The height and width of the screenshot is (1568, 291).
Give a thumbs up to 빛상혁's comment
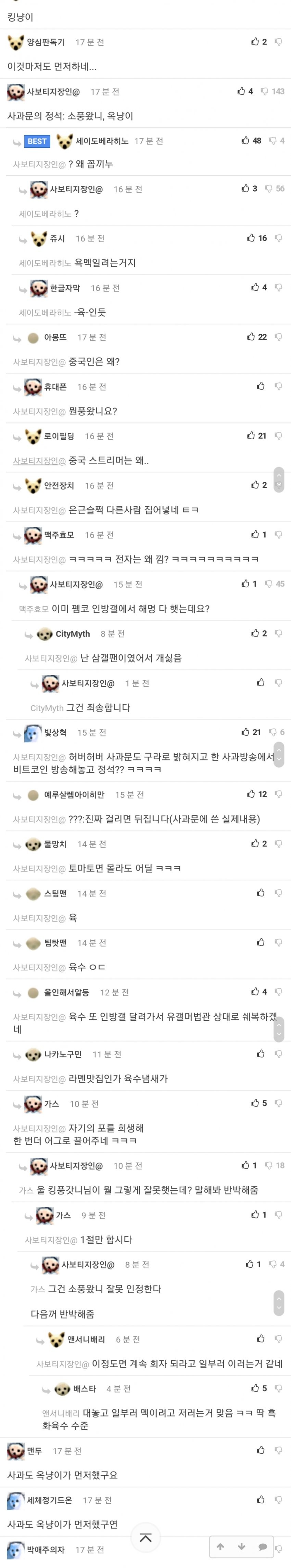click(x=245, y=732)
